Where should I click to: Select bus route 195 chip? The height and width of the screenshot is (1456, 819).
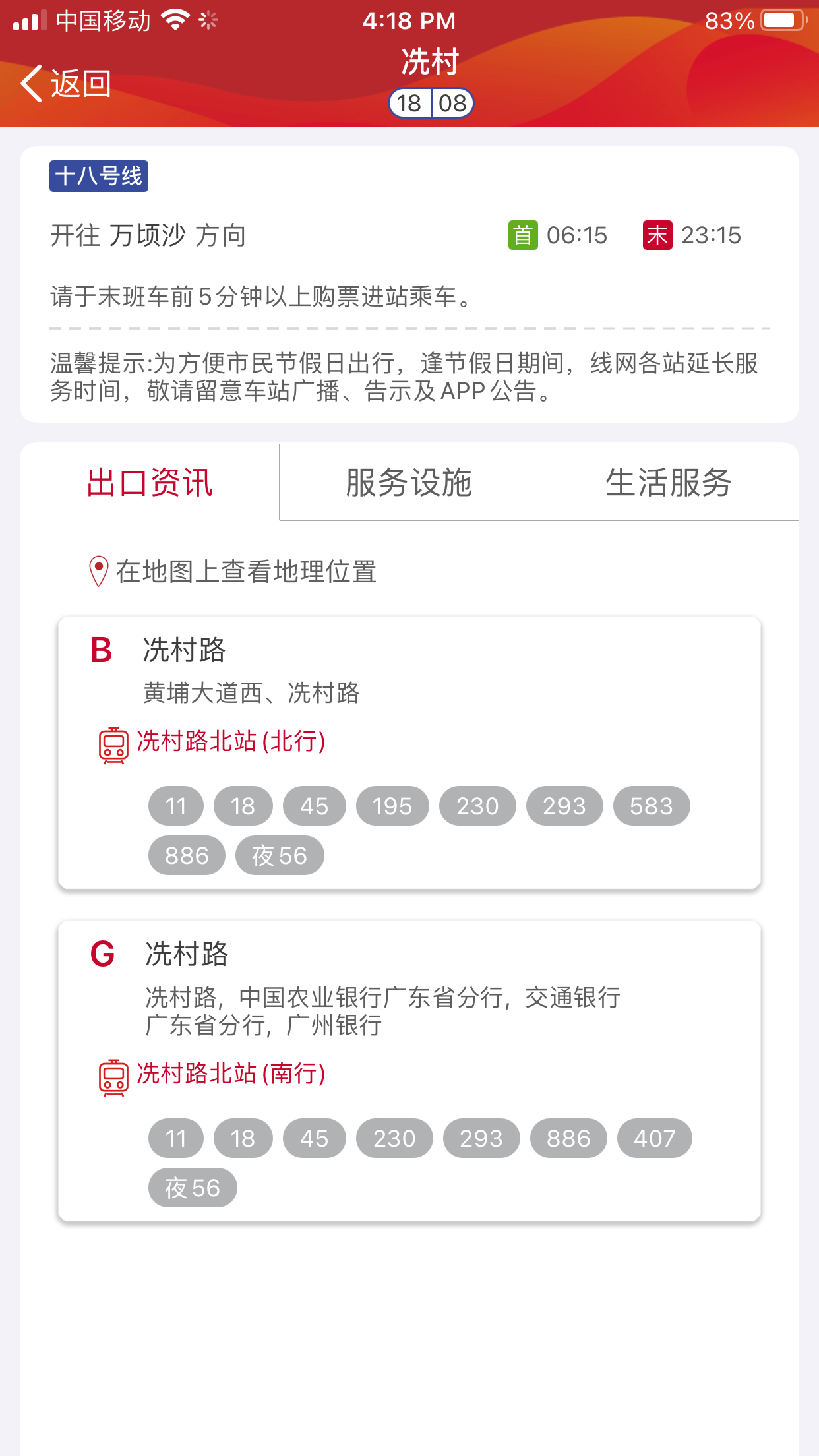392,806
